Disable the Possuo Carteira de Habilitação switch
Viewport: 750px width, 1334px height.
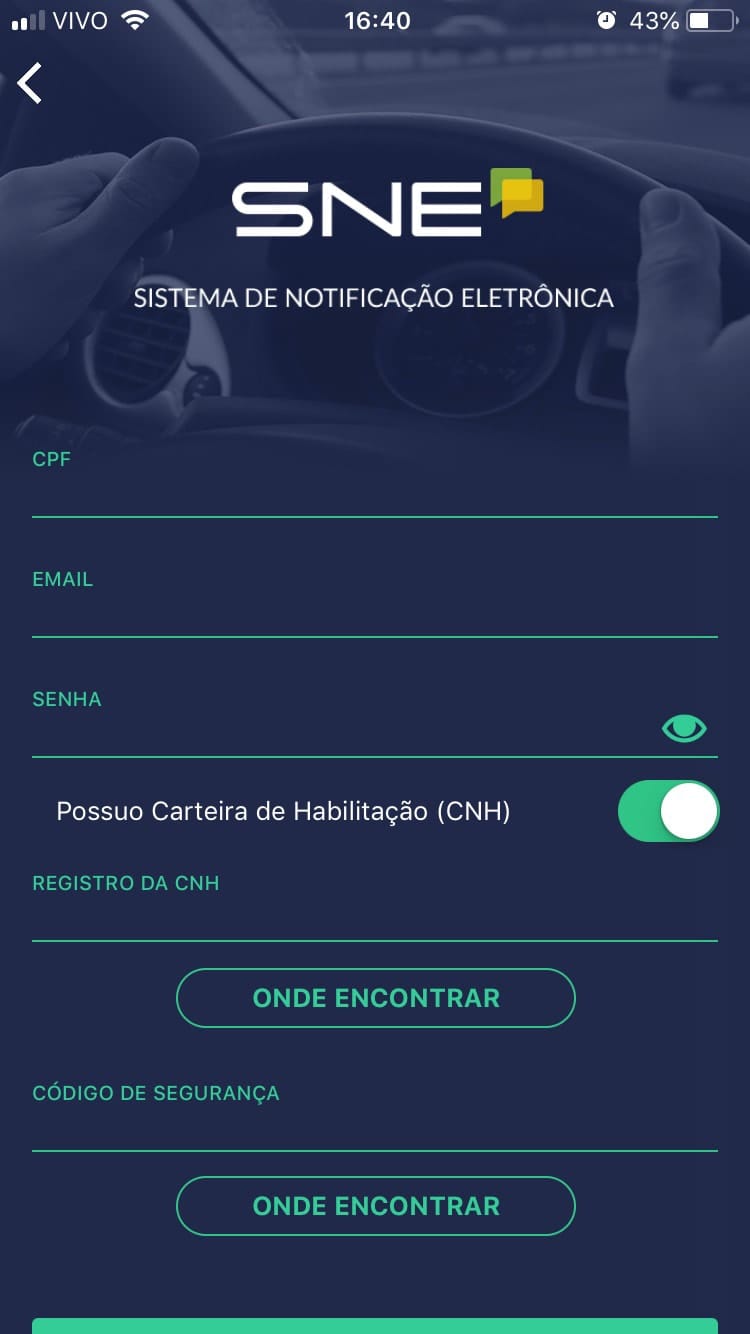pos(668,811)
